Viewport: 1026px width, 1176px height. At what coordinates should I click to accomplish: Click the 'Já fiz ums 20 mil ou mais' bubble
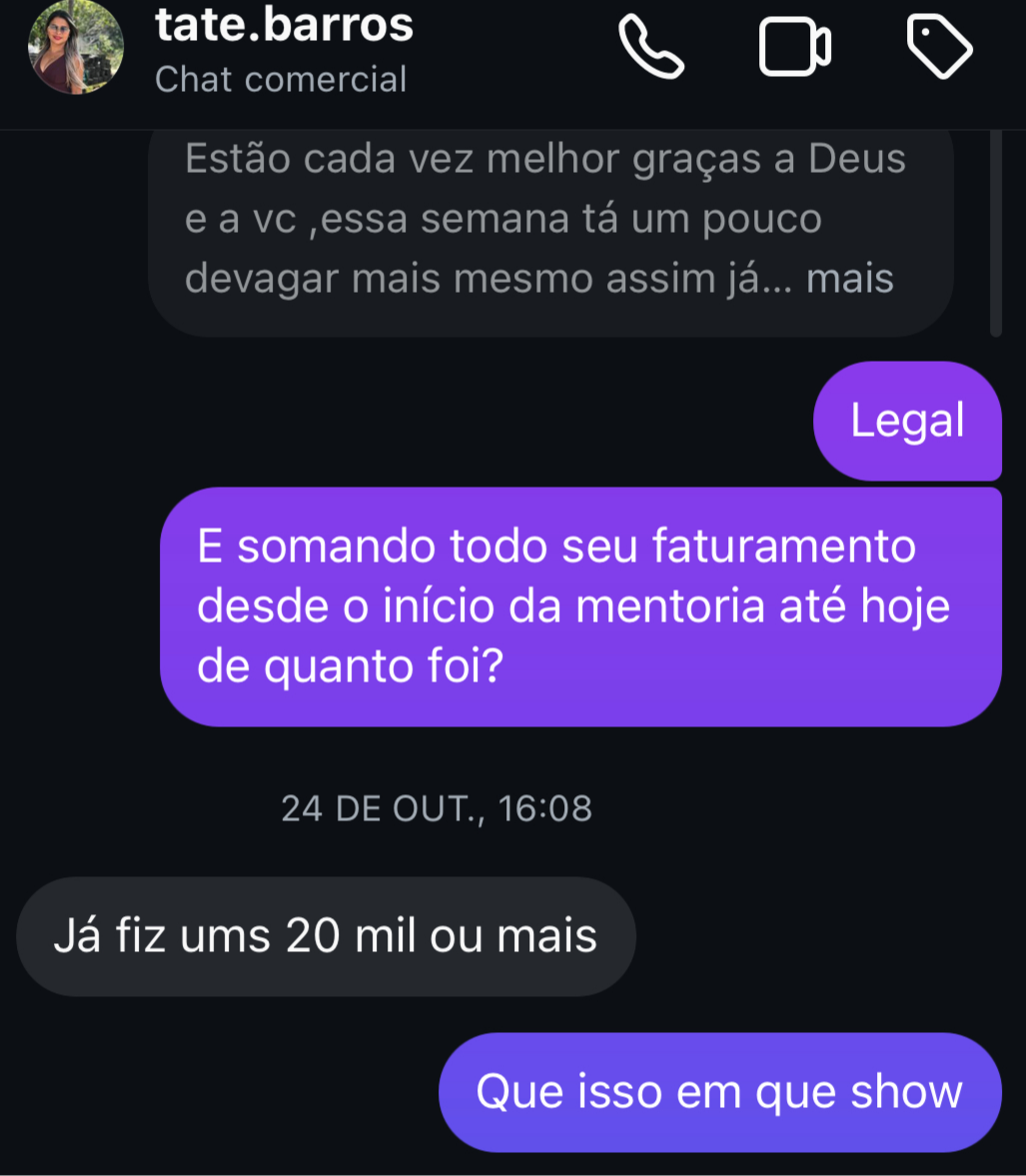(326, 935)
